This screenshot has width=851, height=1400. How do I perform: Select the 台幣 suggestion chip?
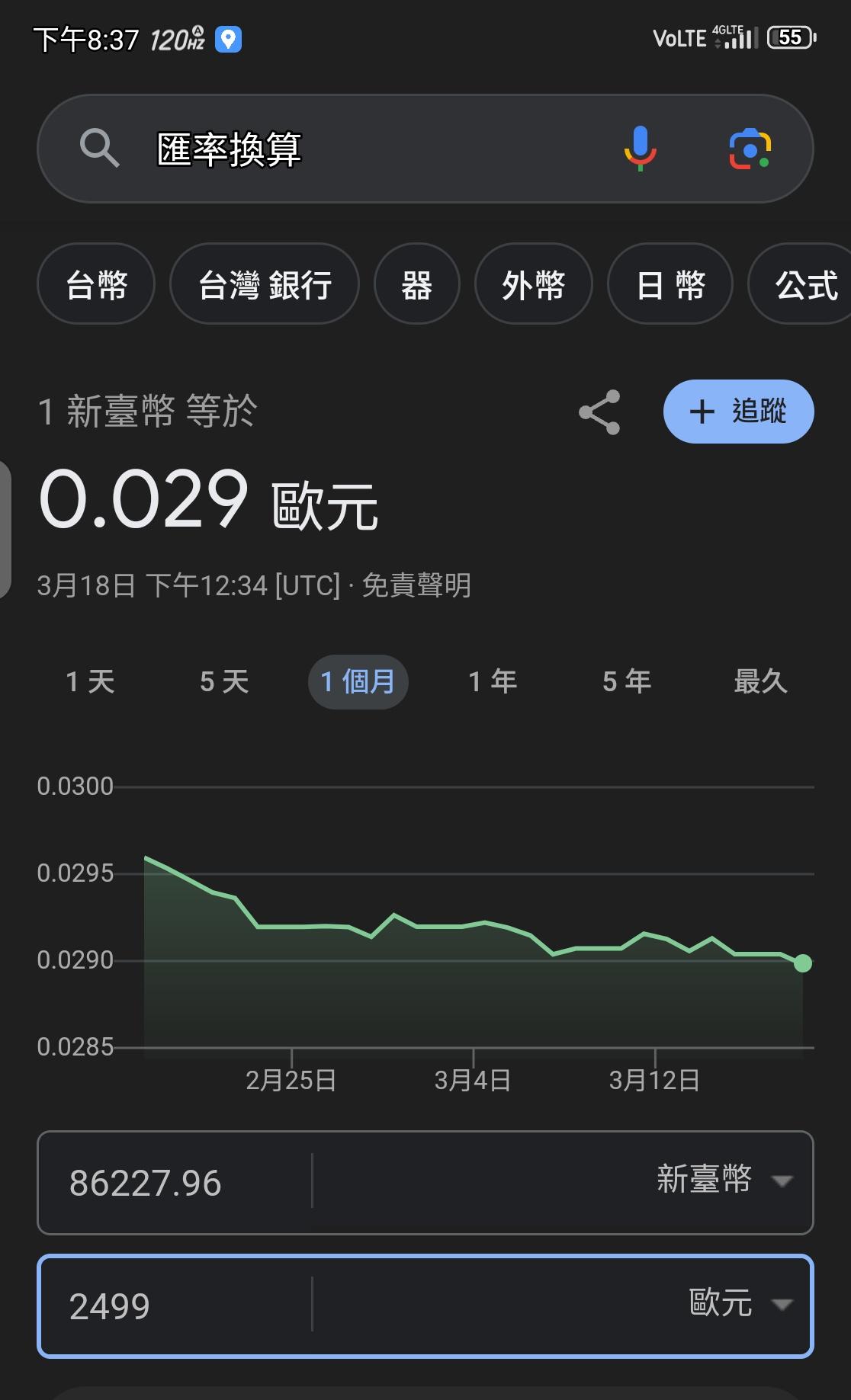pos(96,285)
